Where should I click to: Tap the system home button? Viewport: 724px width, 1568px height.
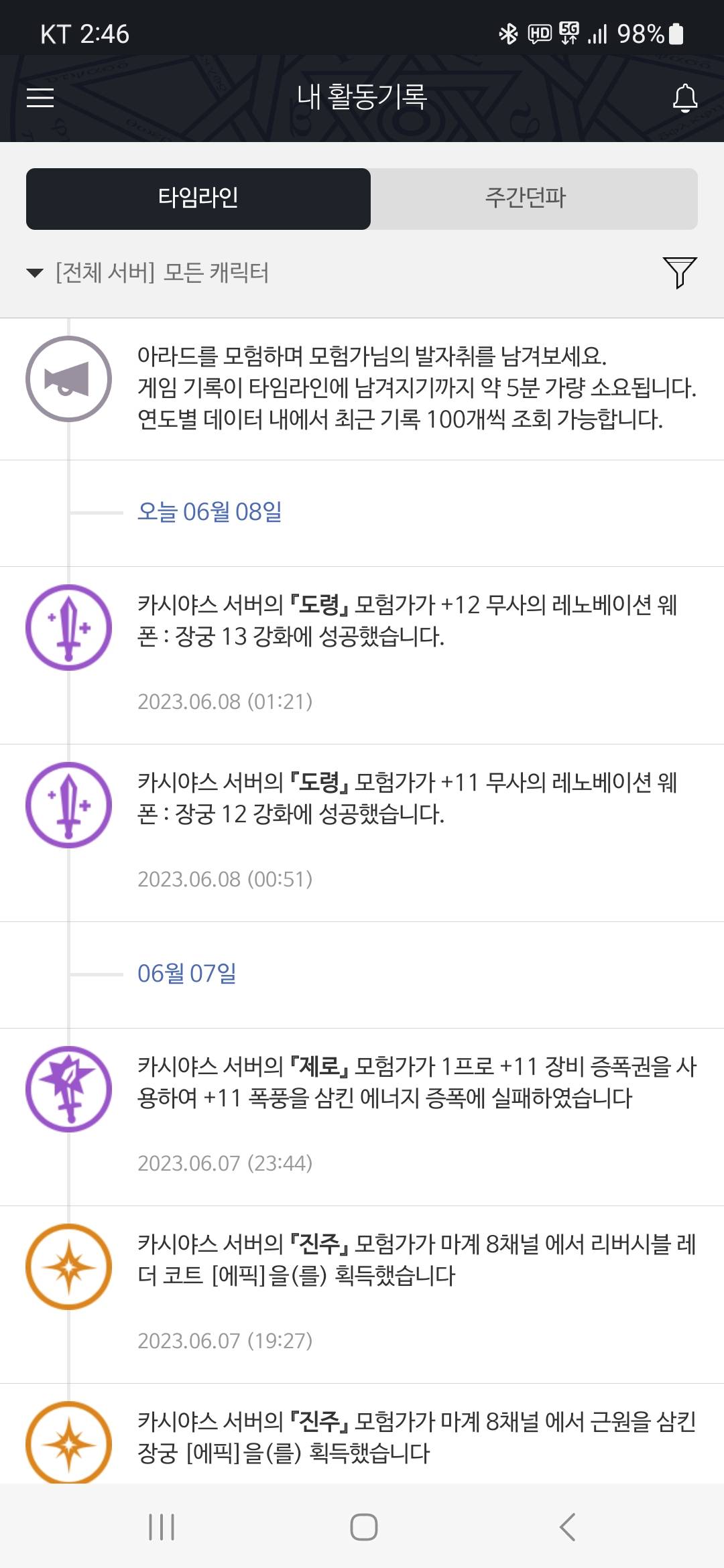363,1527
